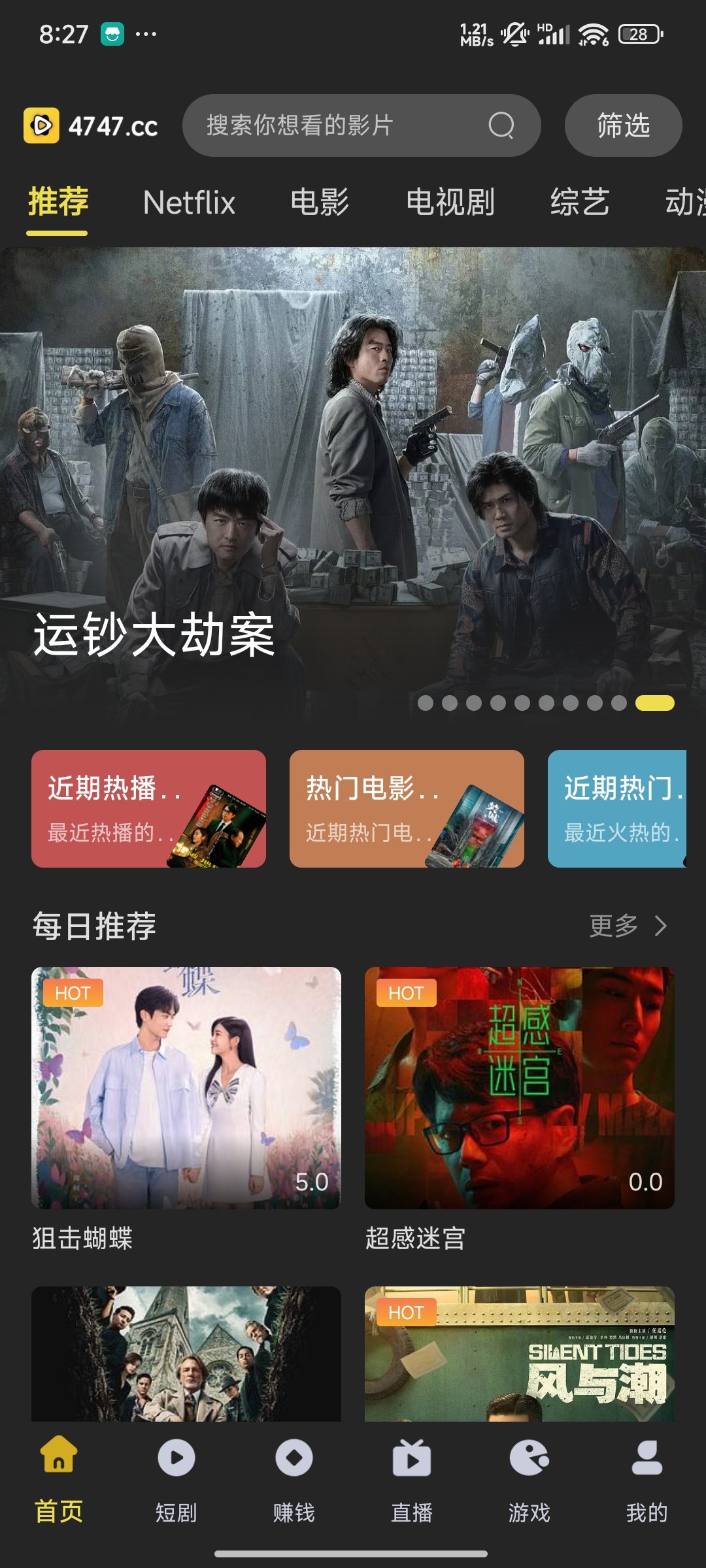Switch to the Netflix tab
The image size is (706, 1568).
(189, 202)
